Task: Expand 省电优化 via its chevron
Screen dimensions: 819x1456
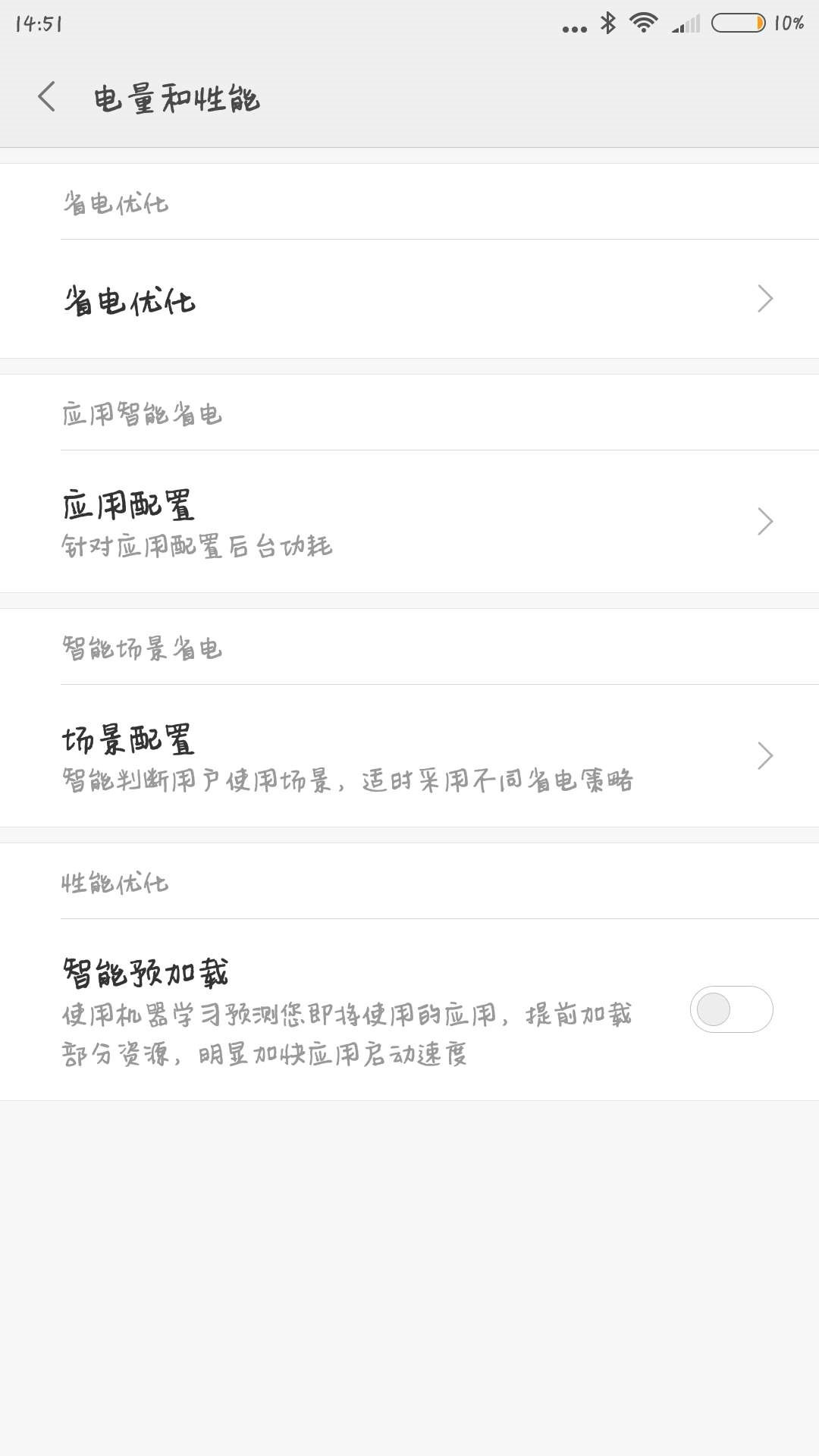Action: point(767,300)
